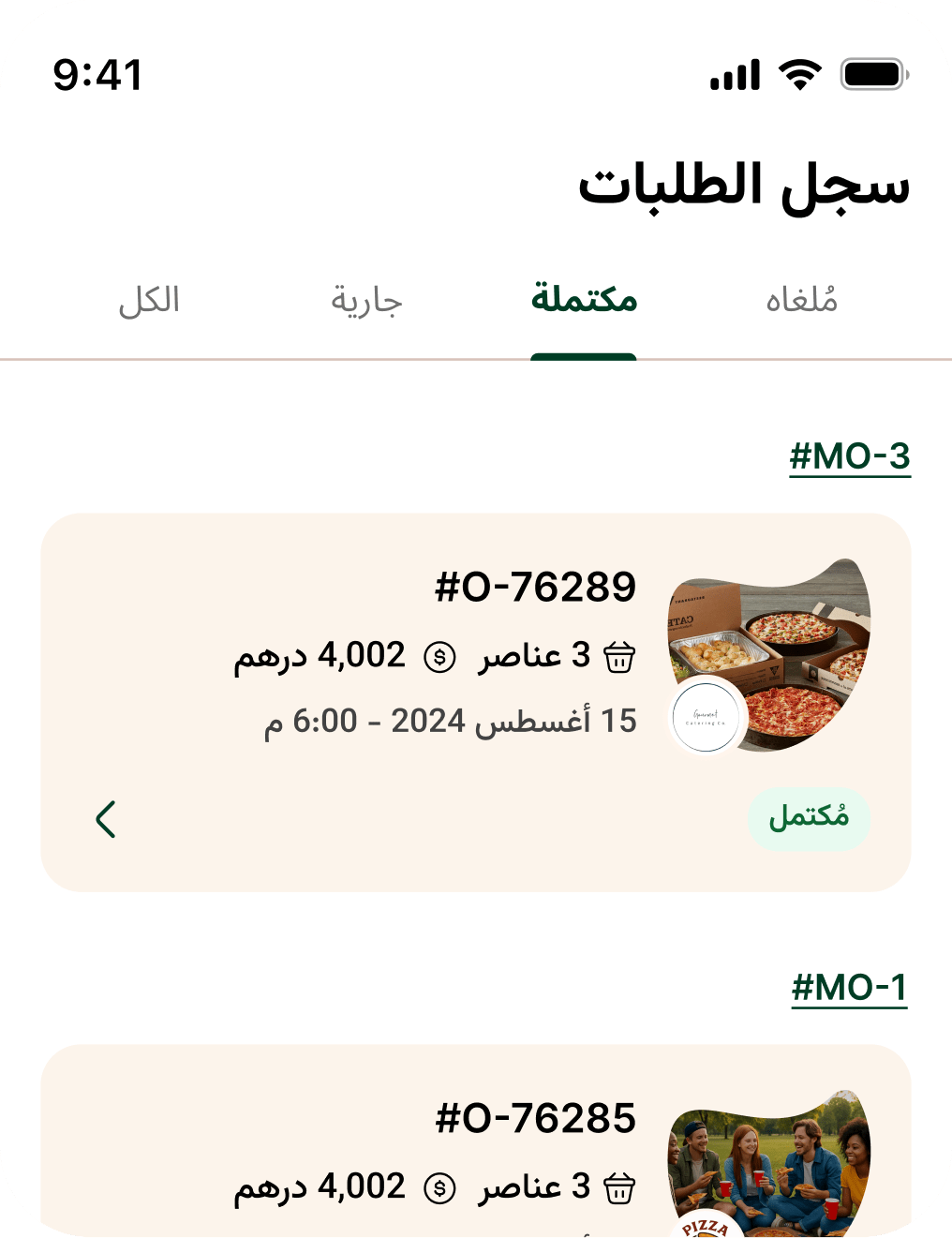Image resolution: width=952 pixels, height=1238 pixels.
Task: Click the basket icon on order #O-76285
Action: pyautogui.click(x=621, y=1187)
